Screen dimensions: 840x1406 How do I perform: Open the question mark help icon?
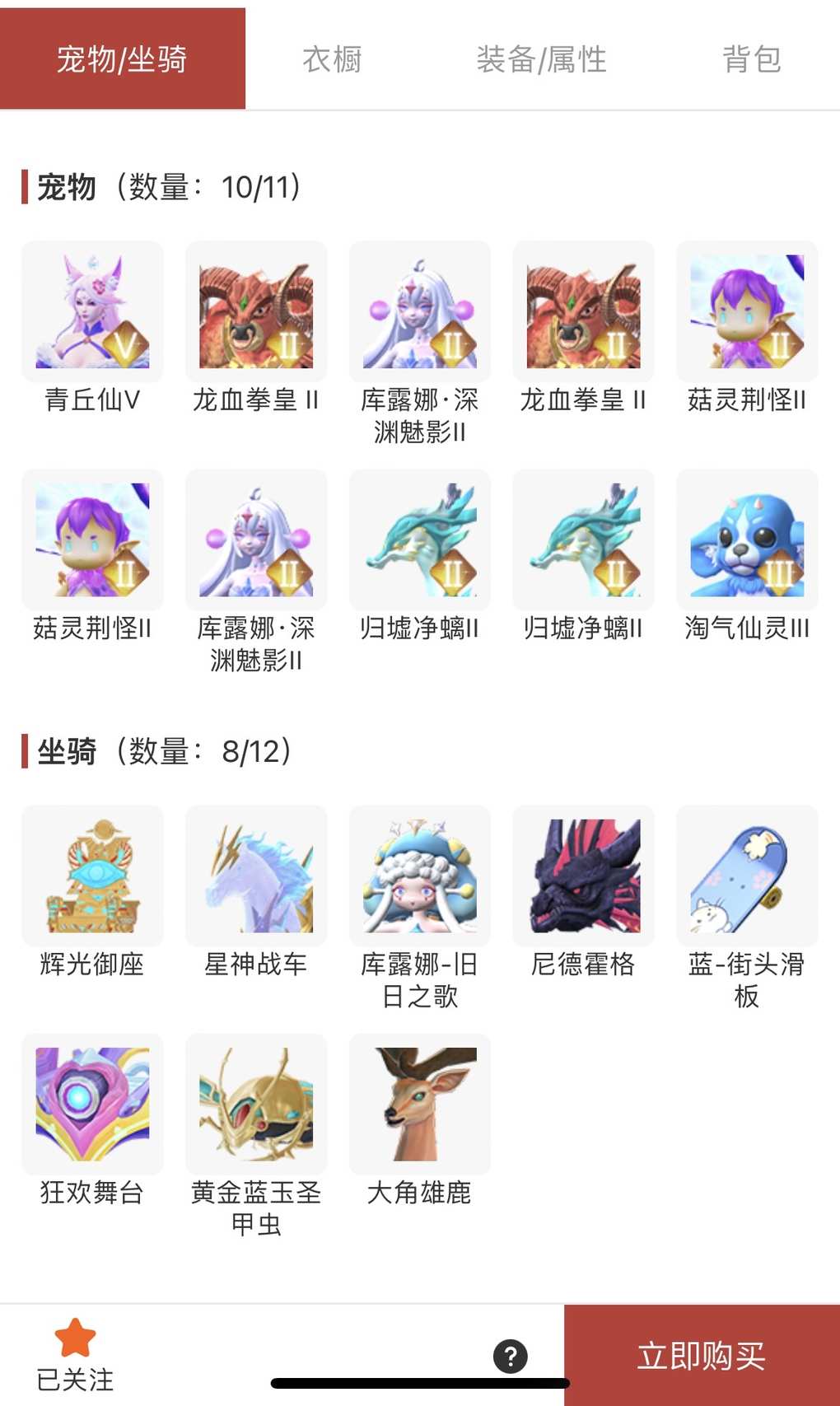pyautogui.click(x=511, y=1356)
